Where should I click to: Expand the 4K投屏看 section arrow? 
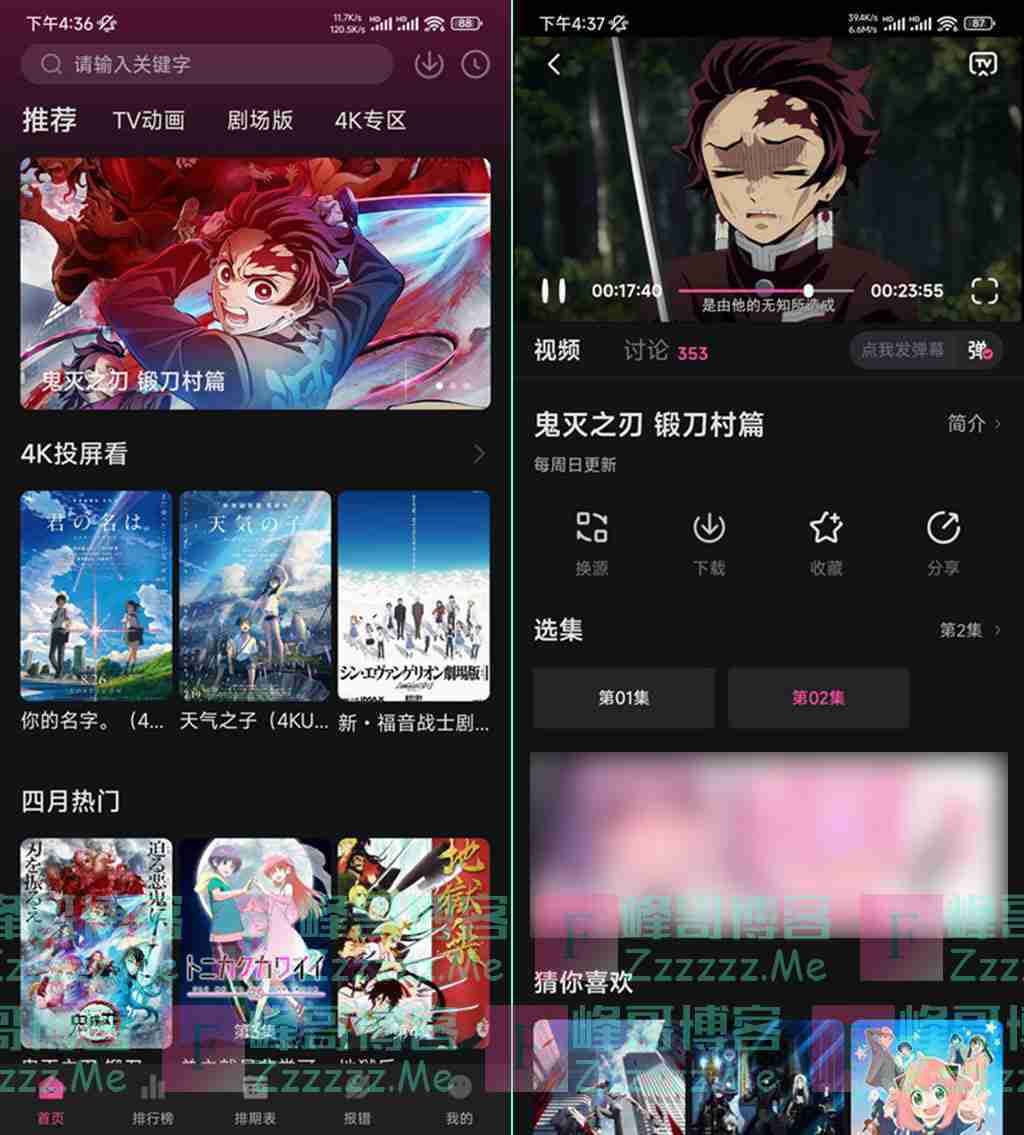(x=479, y=454)
